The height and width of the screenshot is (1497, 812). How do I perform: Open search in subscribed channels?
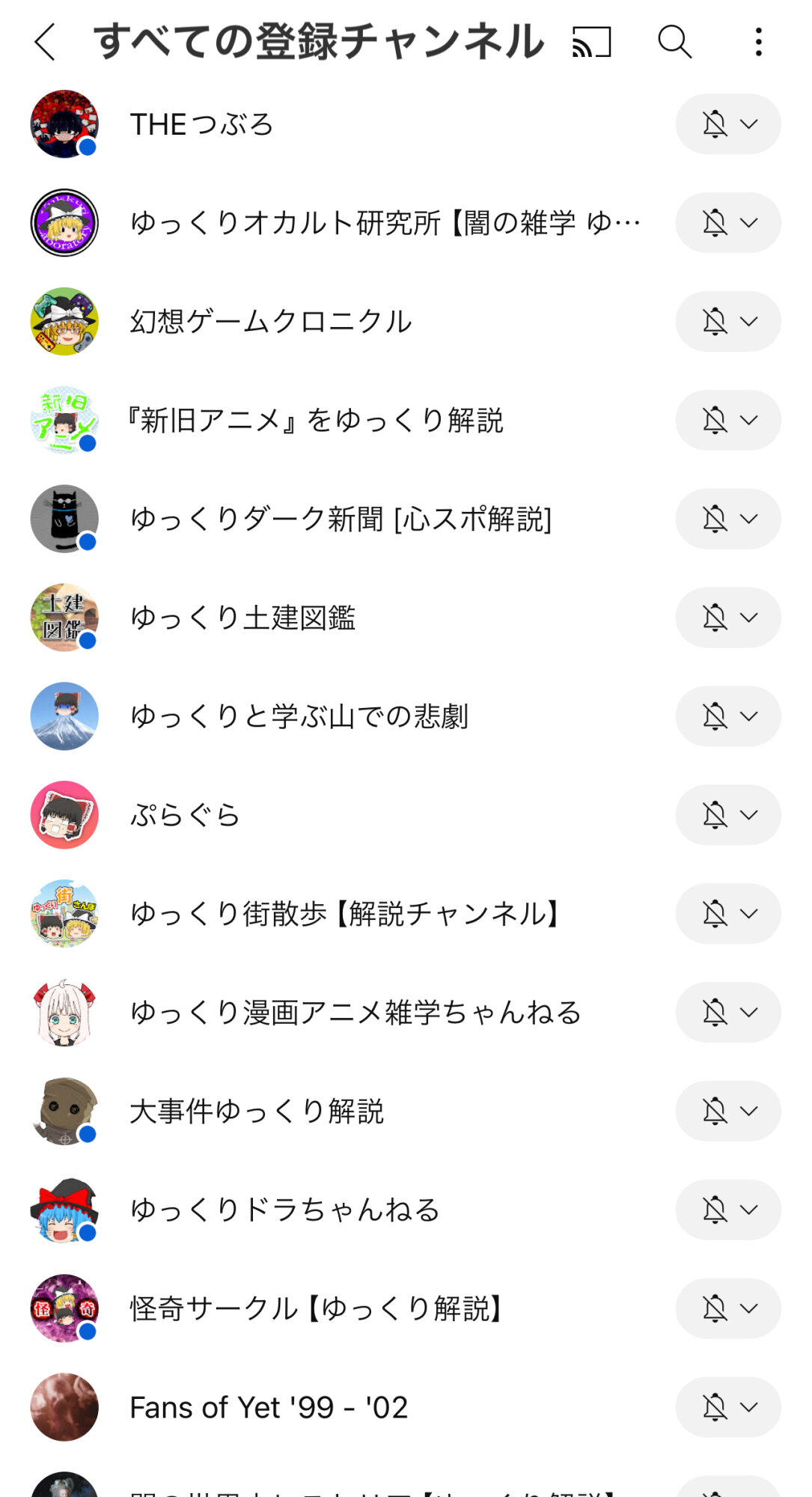point(674,42)
